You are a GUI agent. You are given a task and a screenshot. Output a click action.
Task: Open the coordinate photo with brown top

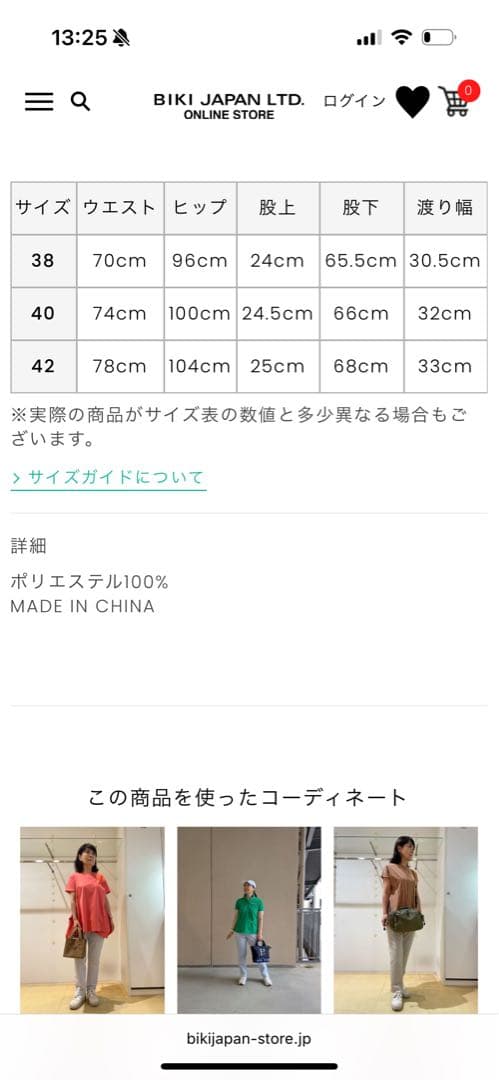(x=406, y=920)
